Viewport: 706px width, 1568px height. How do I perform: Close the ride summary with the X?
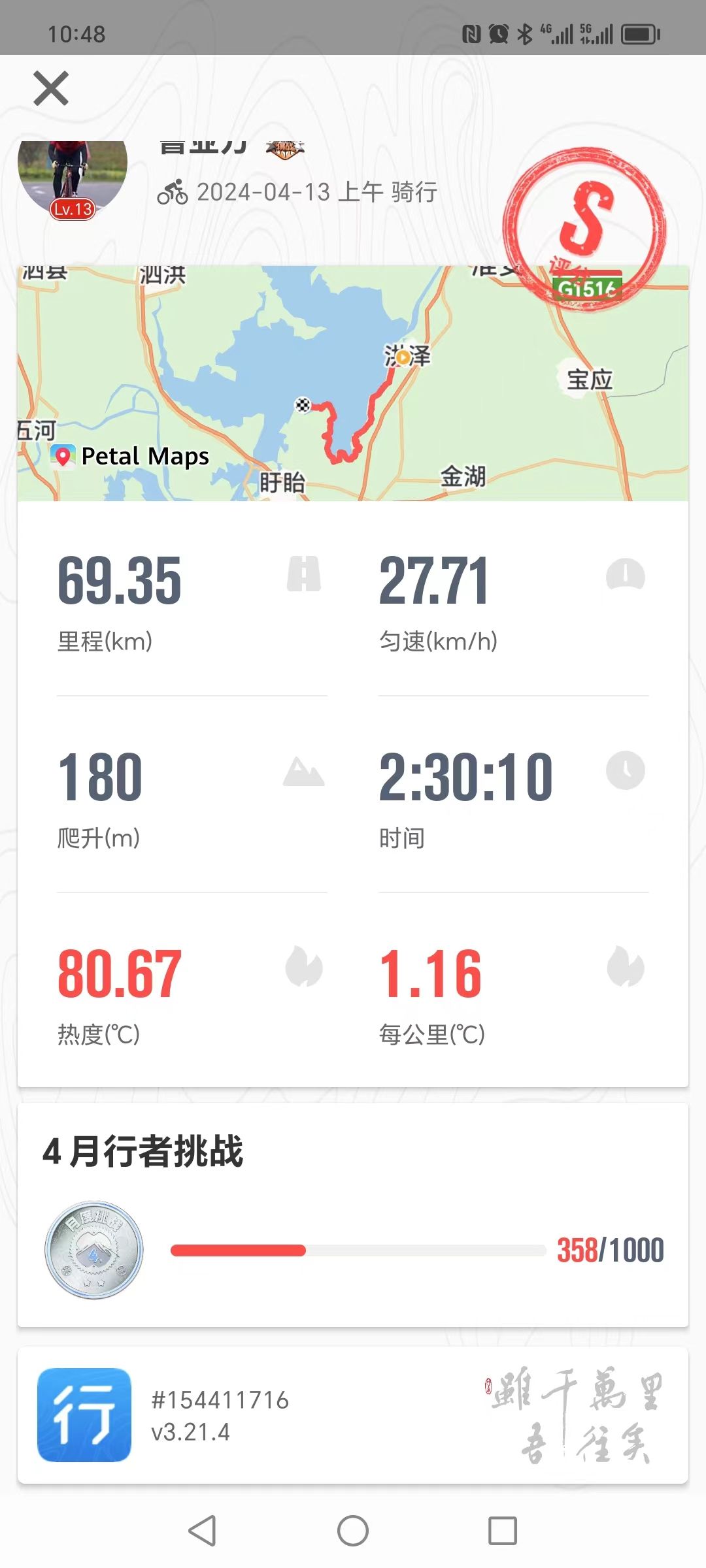tap(51, 88)
